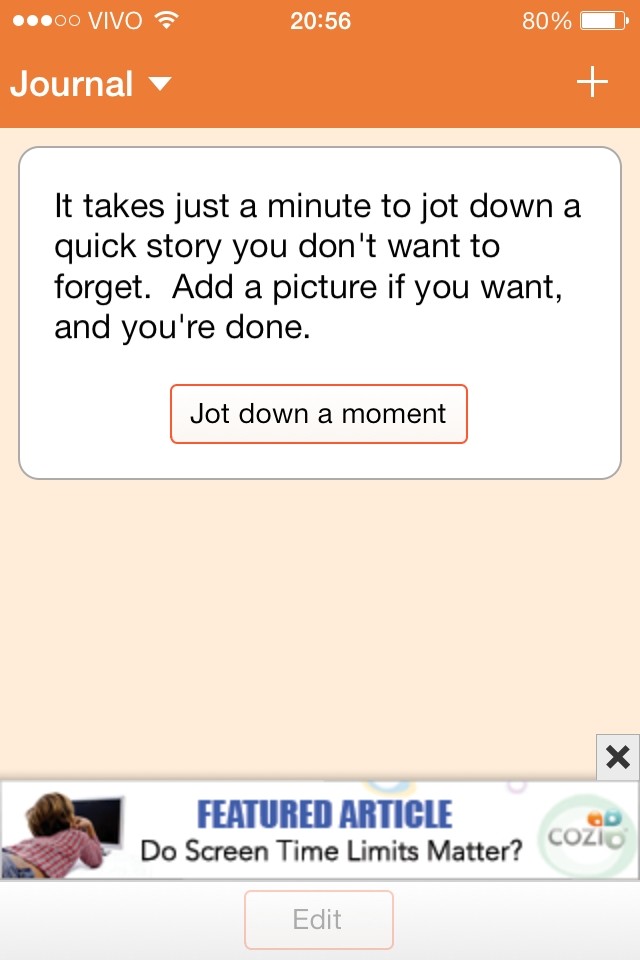
Task: Add a new journal entry with plus
Action: 592,82
